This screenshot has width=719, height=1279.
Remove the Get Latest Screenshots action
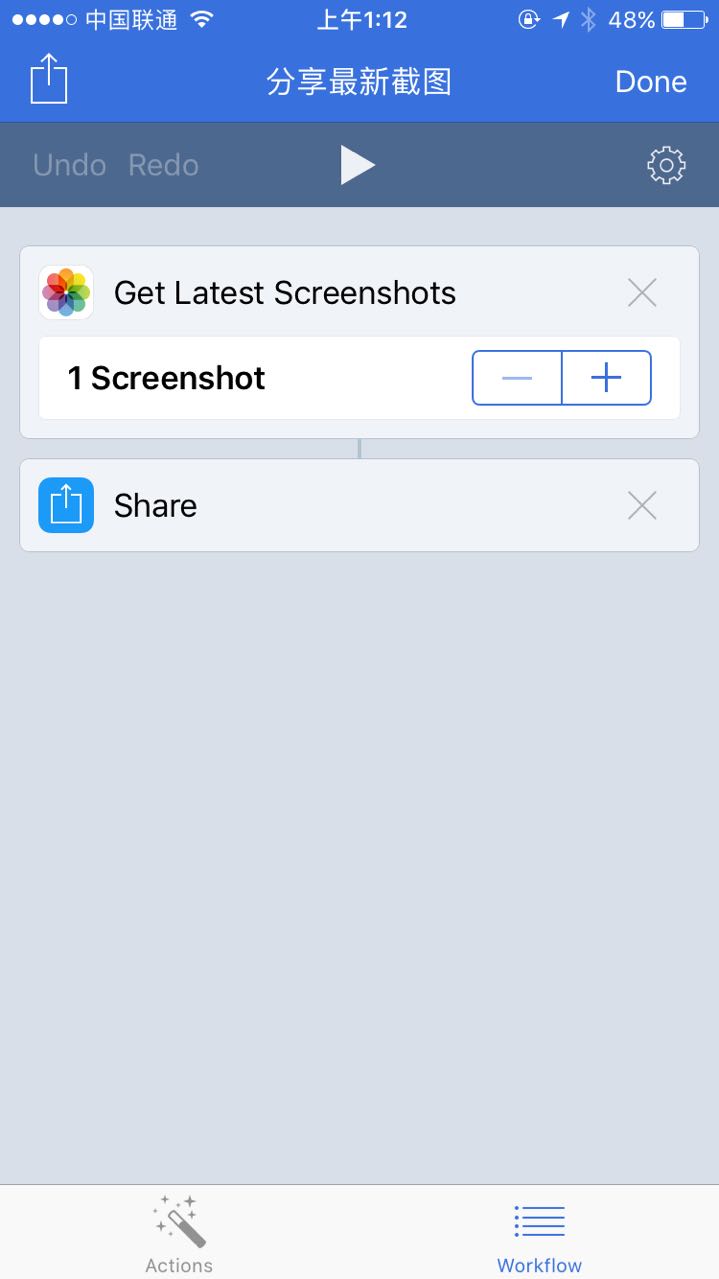pyautogui.click(x=642, y=293)
